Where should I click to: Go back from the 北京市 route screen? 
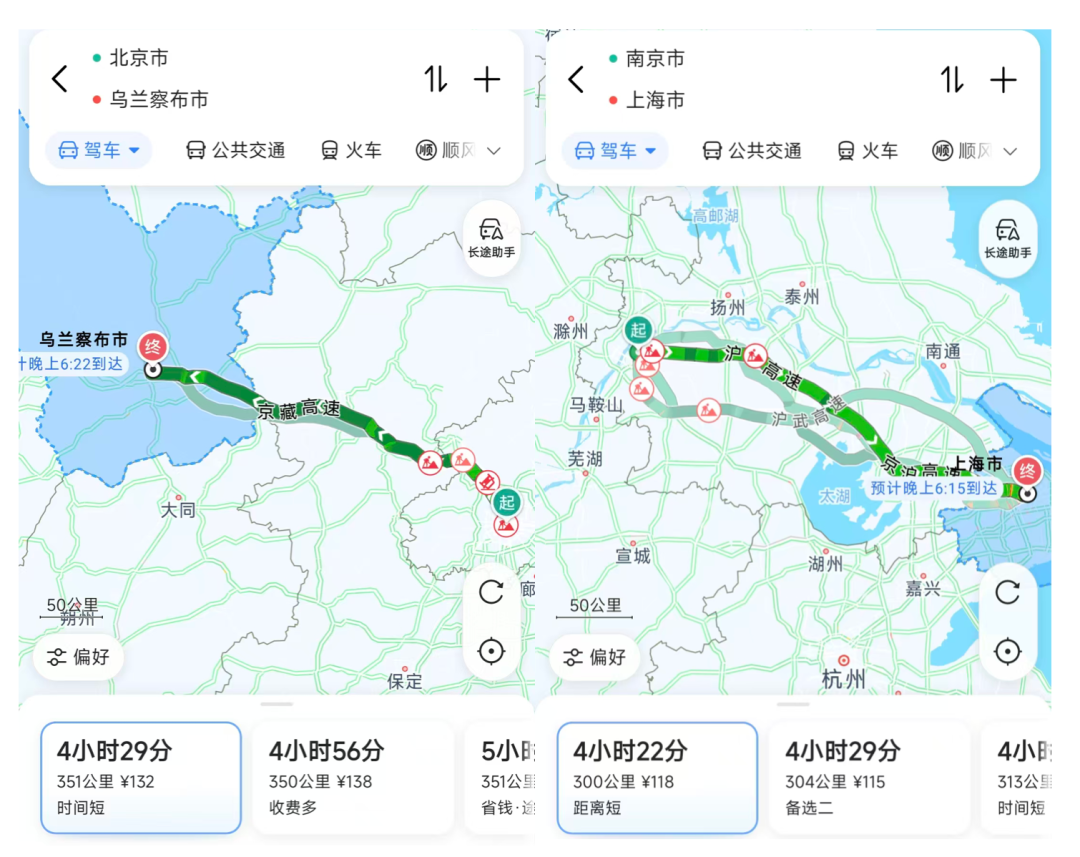pos(60,79)
